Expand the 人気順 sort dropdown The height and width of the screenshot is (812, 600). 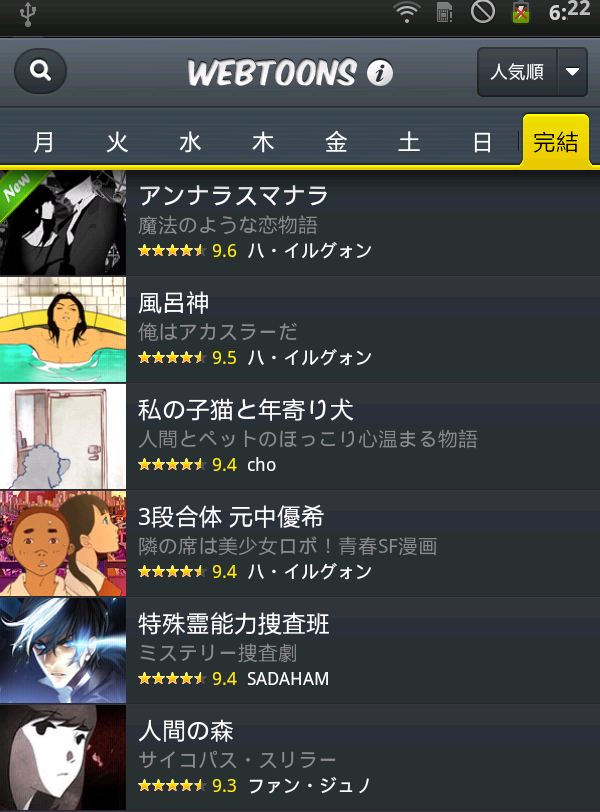[531, 72]
